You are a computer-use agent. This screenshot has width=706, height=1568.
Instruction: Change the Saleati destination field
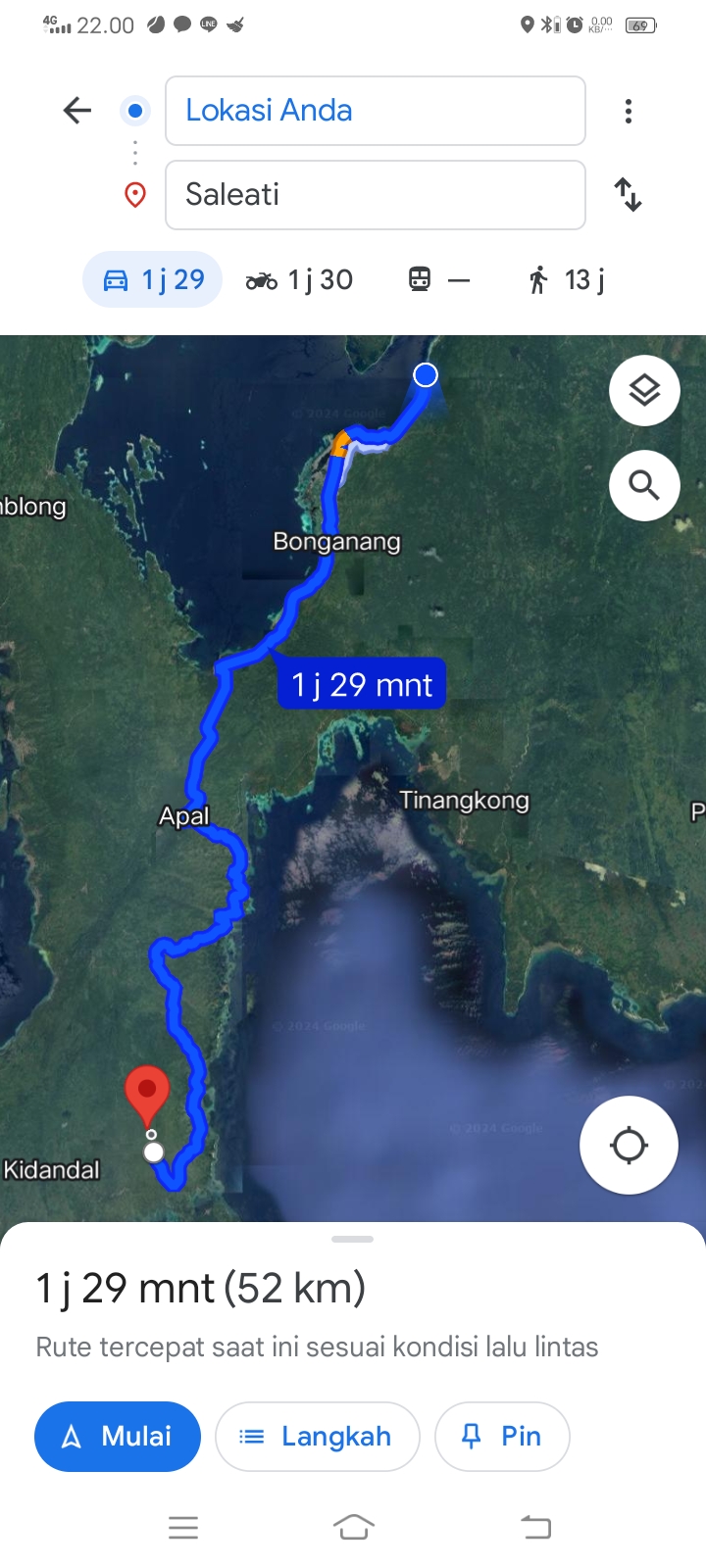tap(376, 195)
